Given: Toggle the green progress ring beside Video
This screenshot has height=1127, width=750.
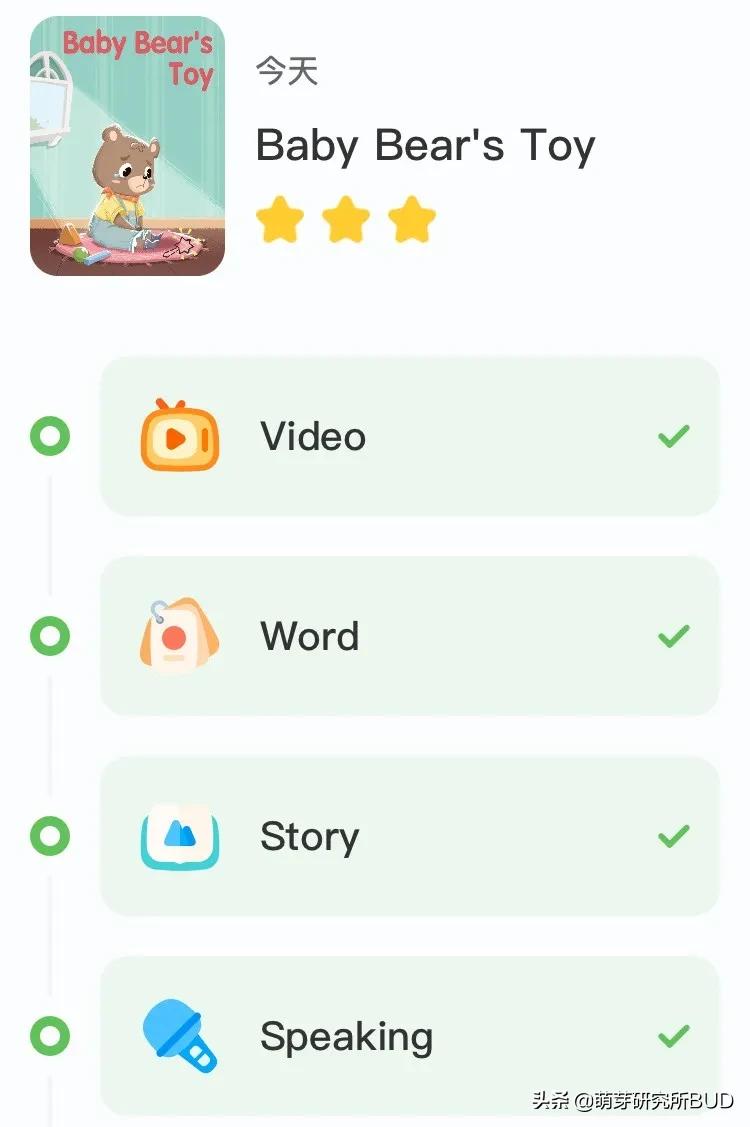Looking at the screenshot, I should tap(50, 435).
